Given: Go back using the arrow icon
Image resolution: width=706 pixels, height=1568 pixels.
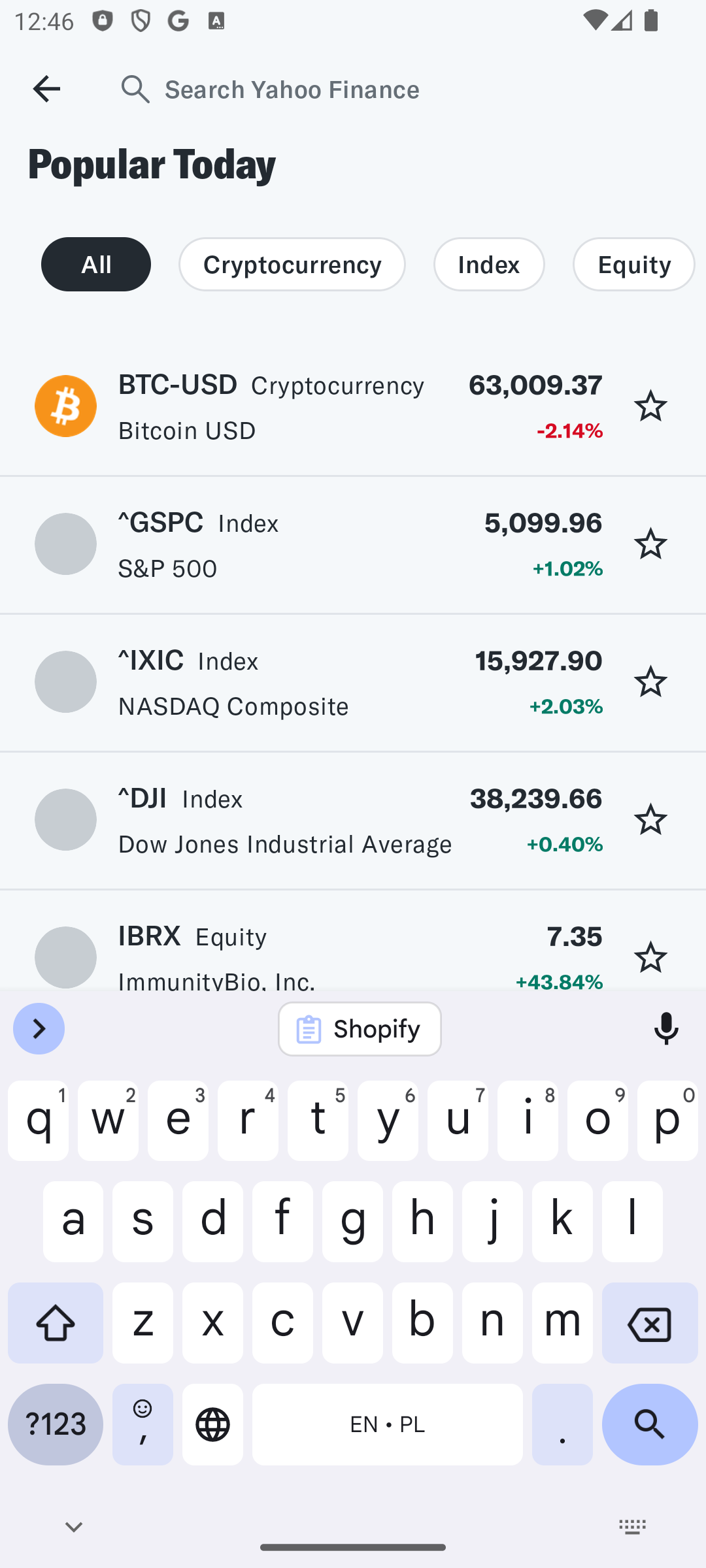Looking at the screenshot, I should 46,89.
